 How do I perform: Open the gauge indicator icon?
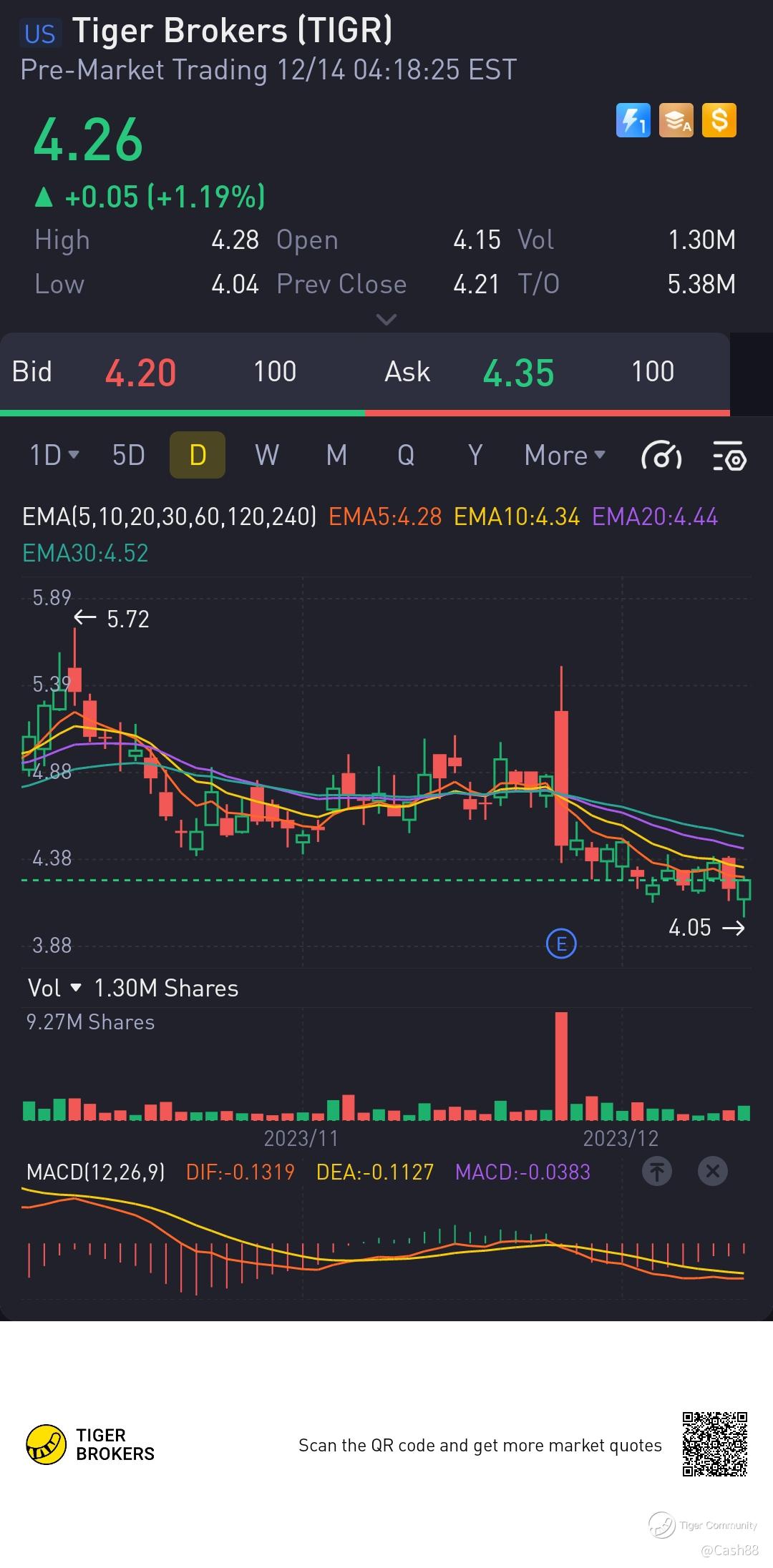click(x=661, y=456)
